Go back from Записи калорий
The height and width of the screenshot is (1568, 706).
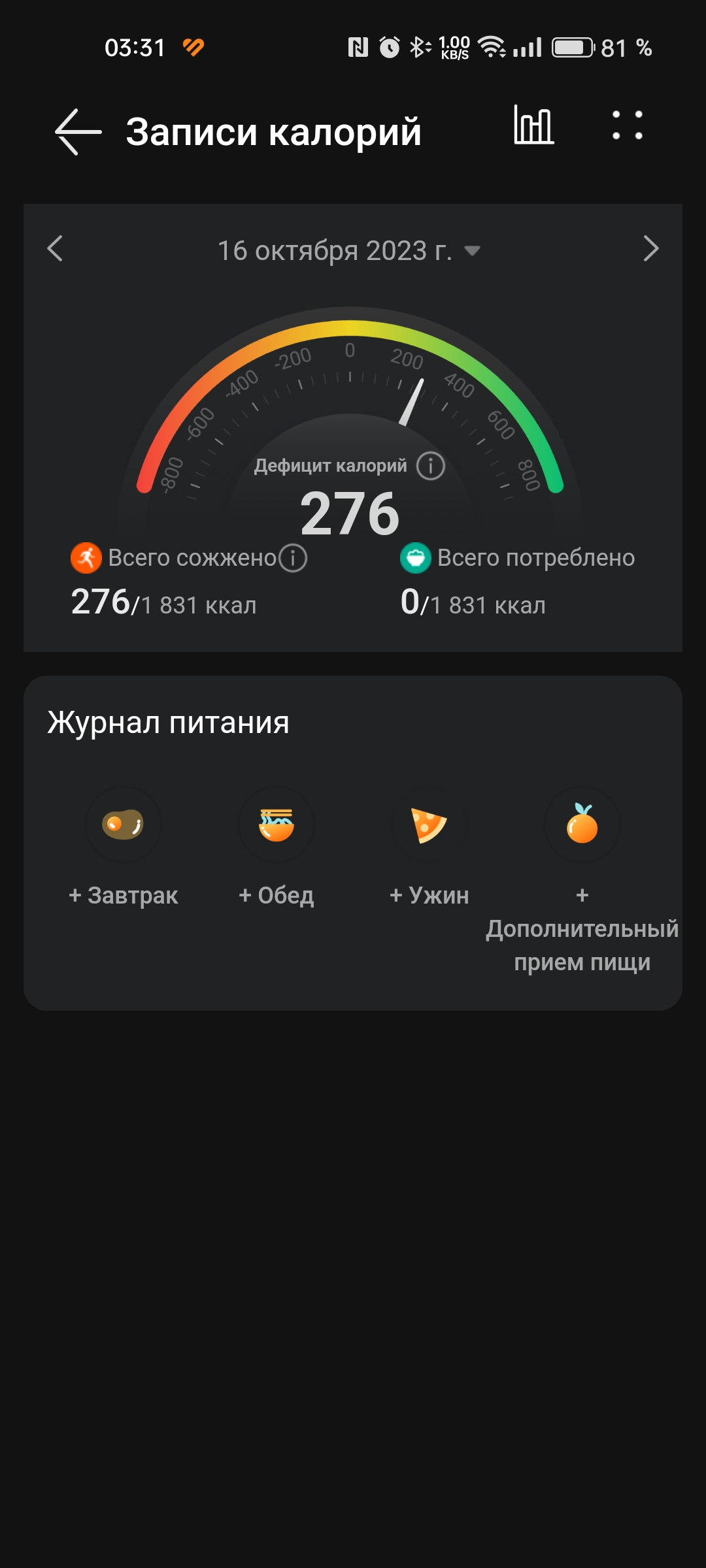(78, 131)
